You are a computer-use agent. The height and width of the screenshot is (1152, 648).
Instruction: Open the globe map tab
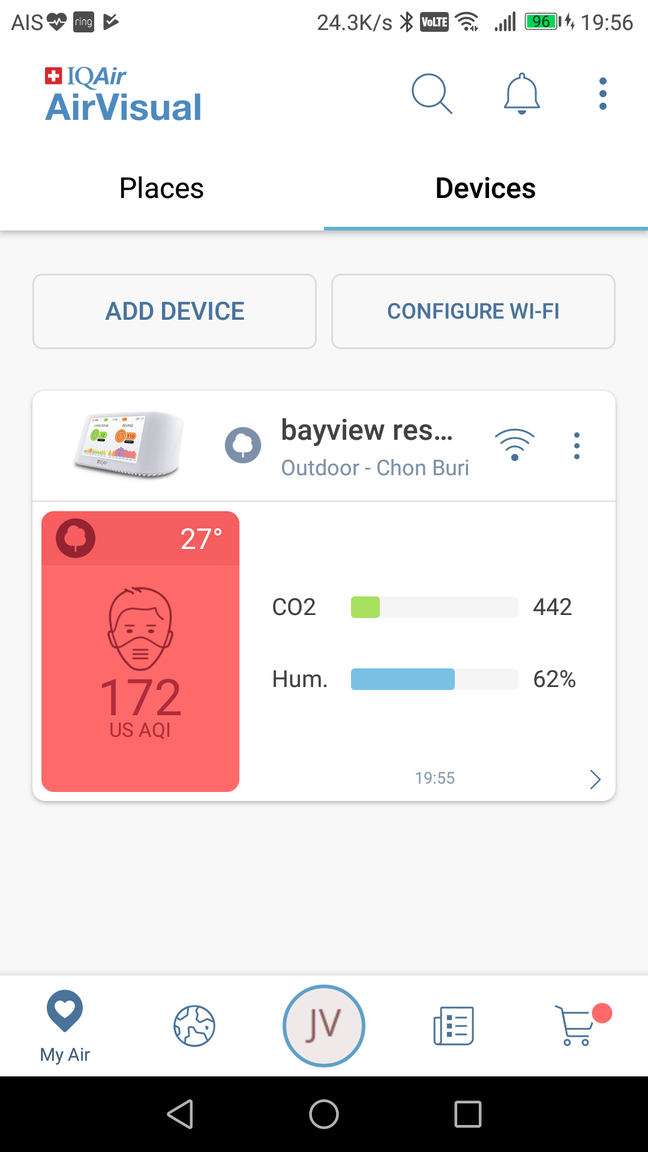pos(194,1026)
